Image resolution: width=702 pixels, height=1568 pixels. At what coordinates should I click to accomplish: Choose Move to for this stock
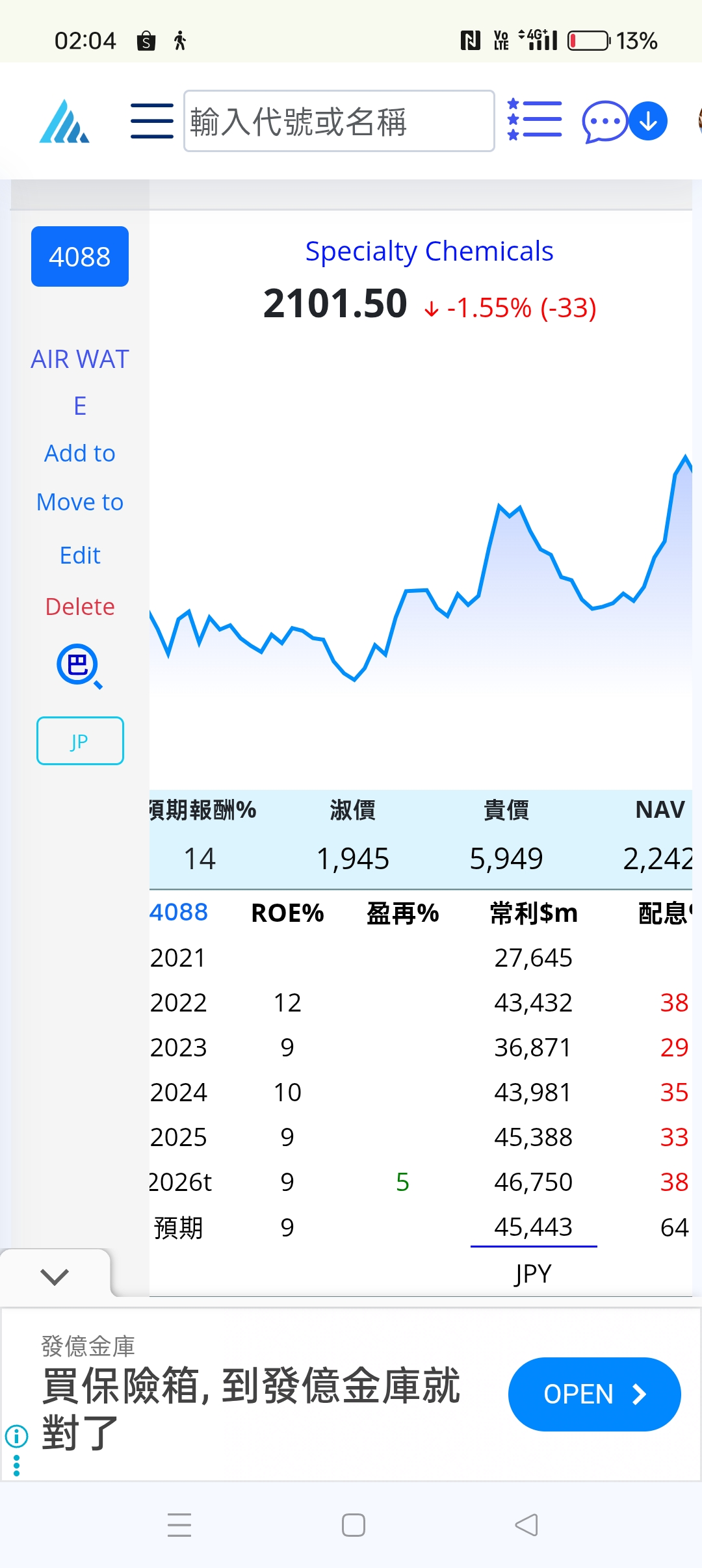click(80, 503)
